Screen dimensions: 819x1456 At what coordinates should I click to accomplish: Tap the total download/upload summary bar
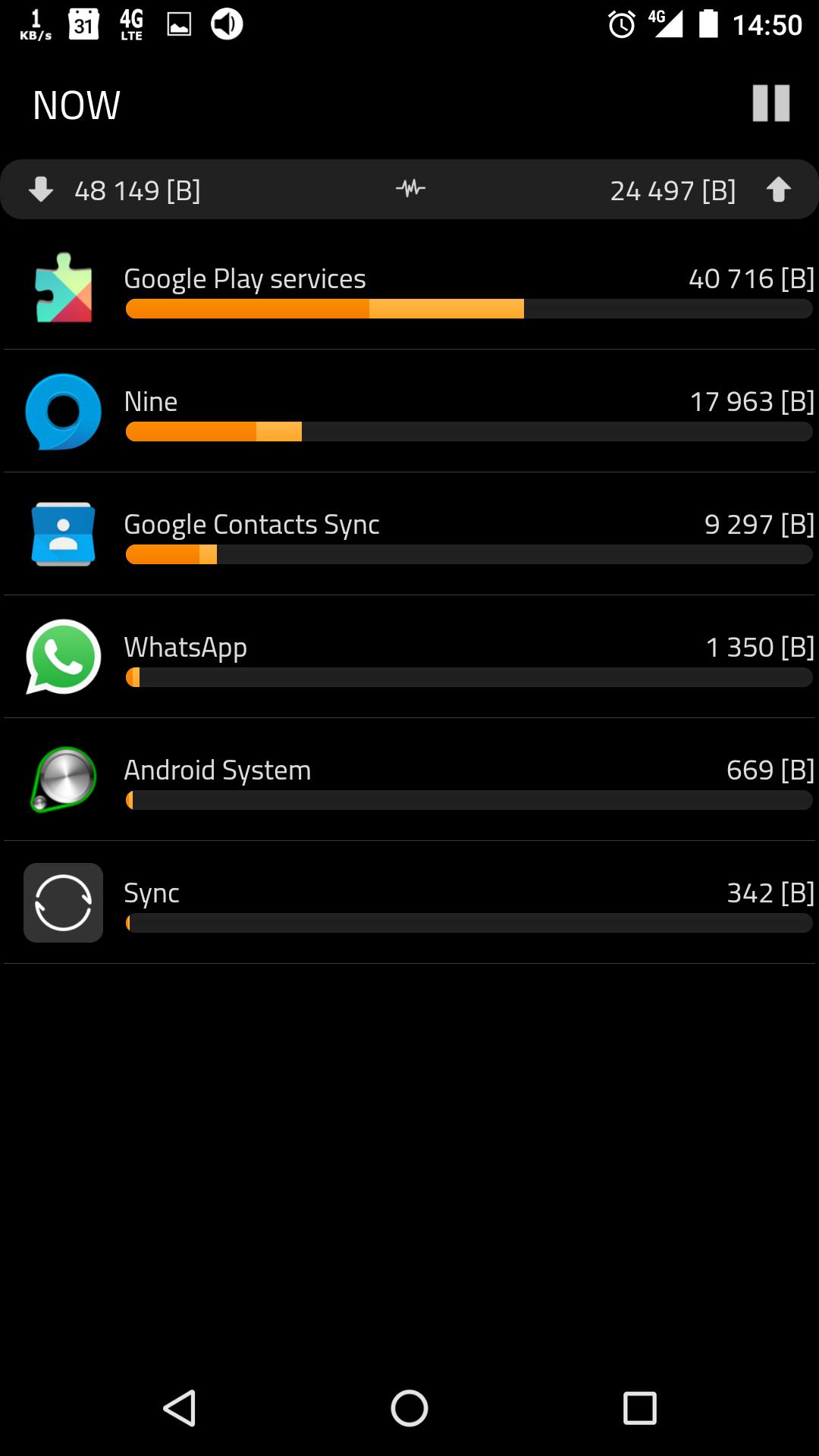tap(409, 190)
